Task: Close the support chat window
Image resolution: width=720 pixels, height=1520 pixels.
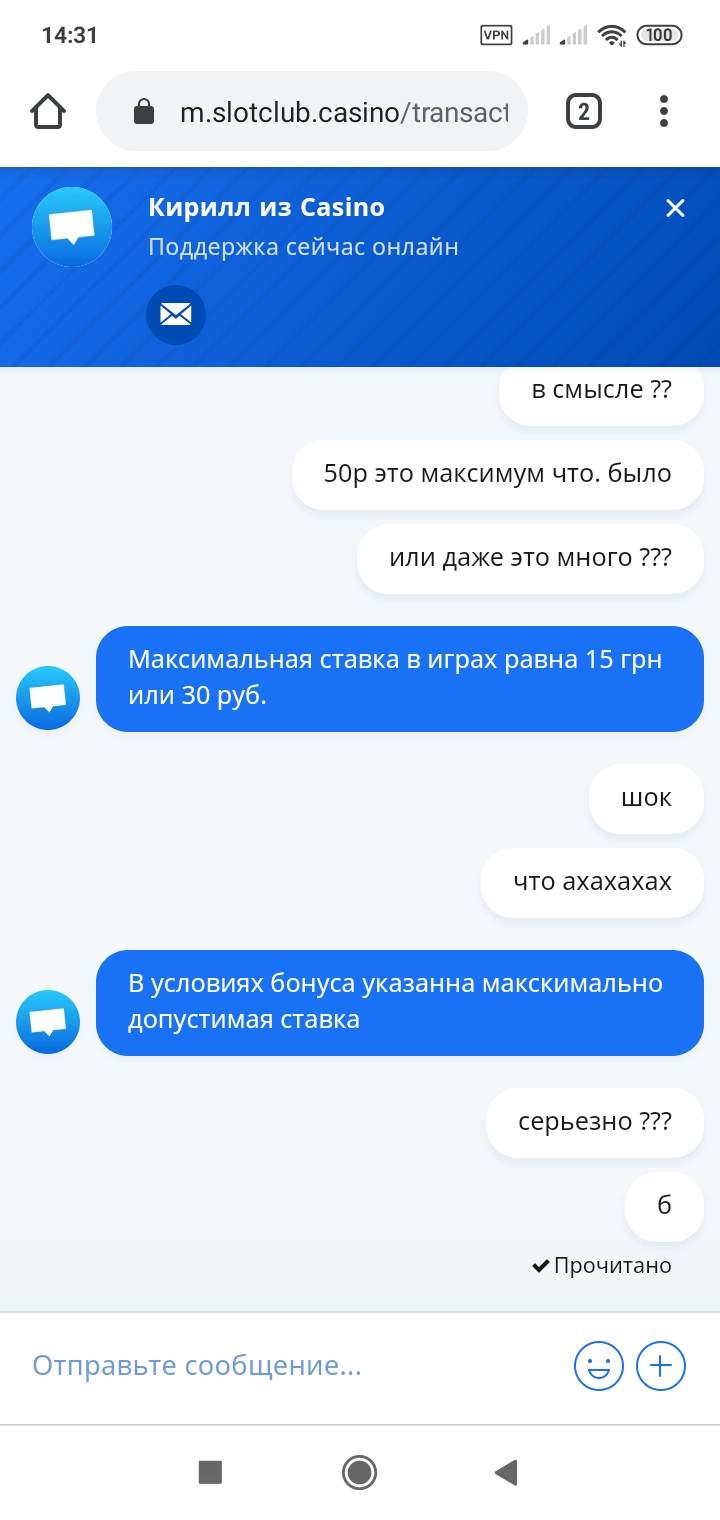Action: click(675, 208)
